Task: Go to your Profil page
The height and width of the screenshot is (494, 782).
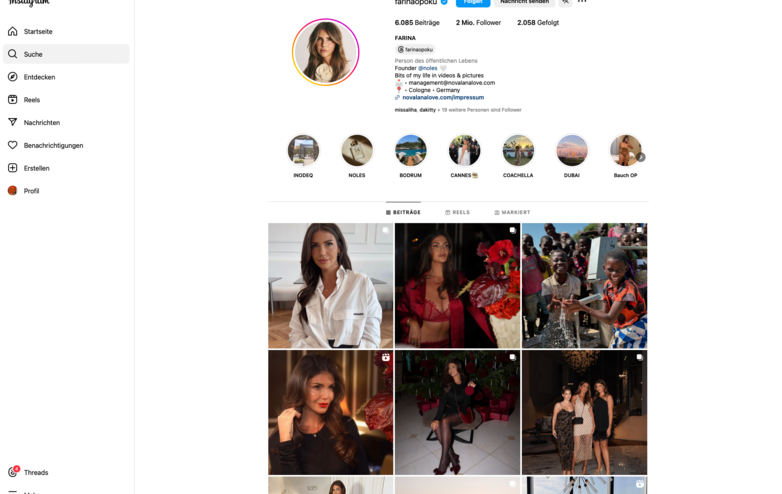Action: (x=31, y=191)
